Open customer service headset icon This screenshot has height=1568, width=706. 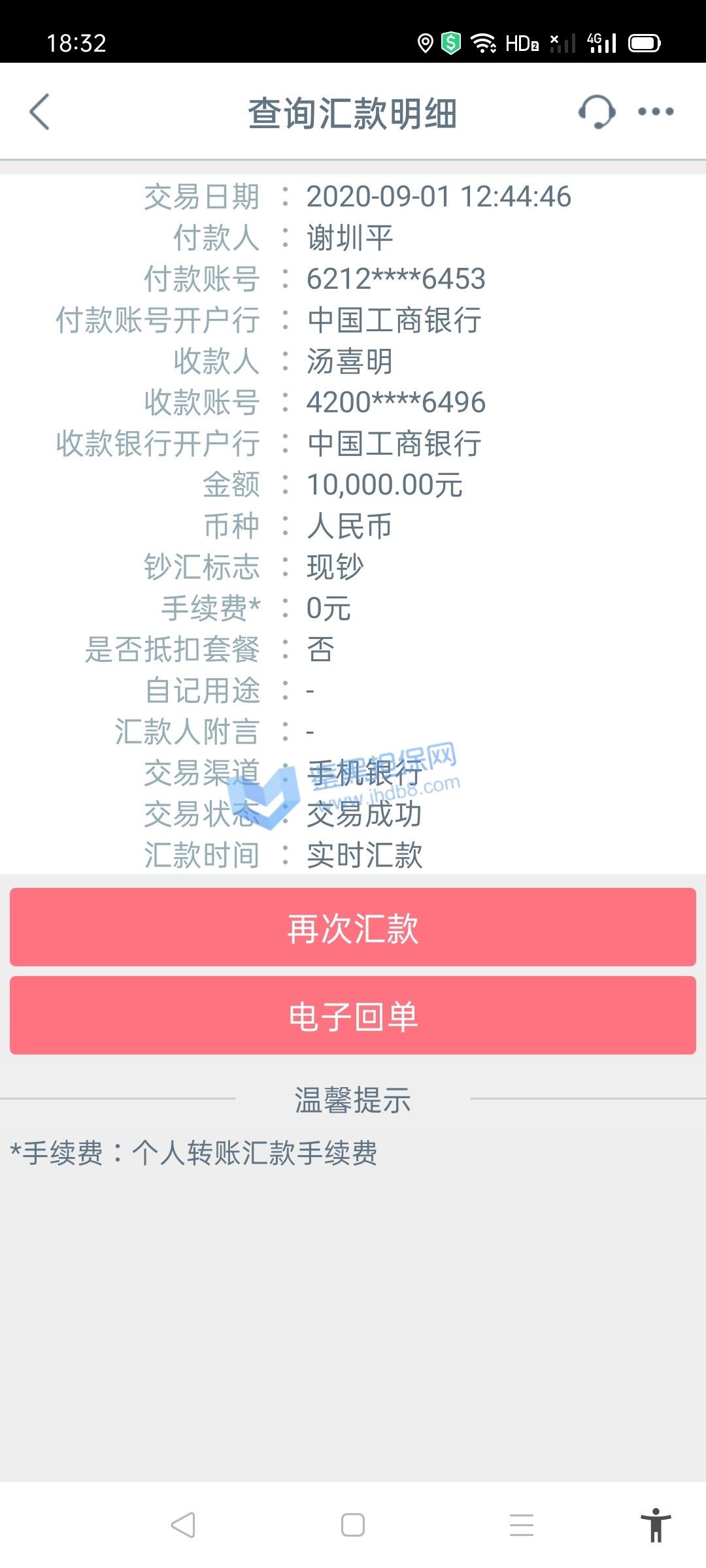click(597, 112)
